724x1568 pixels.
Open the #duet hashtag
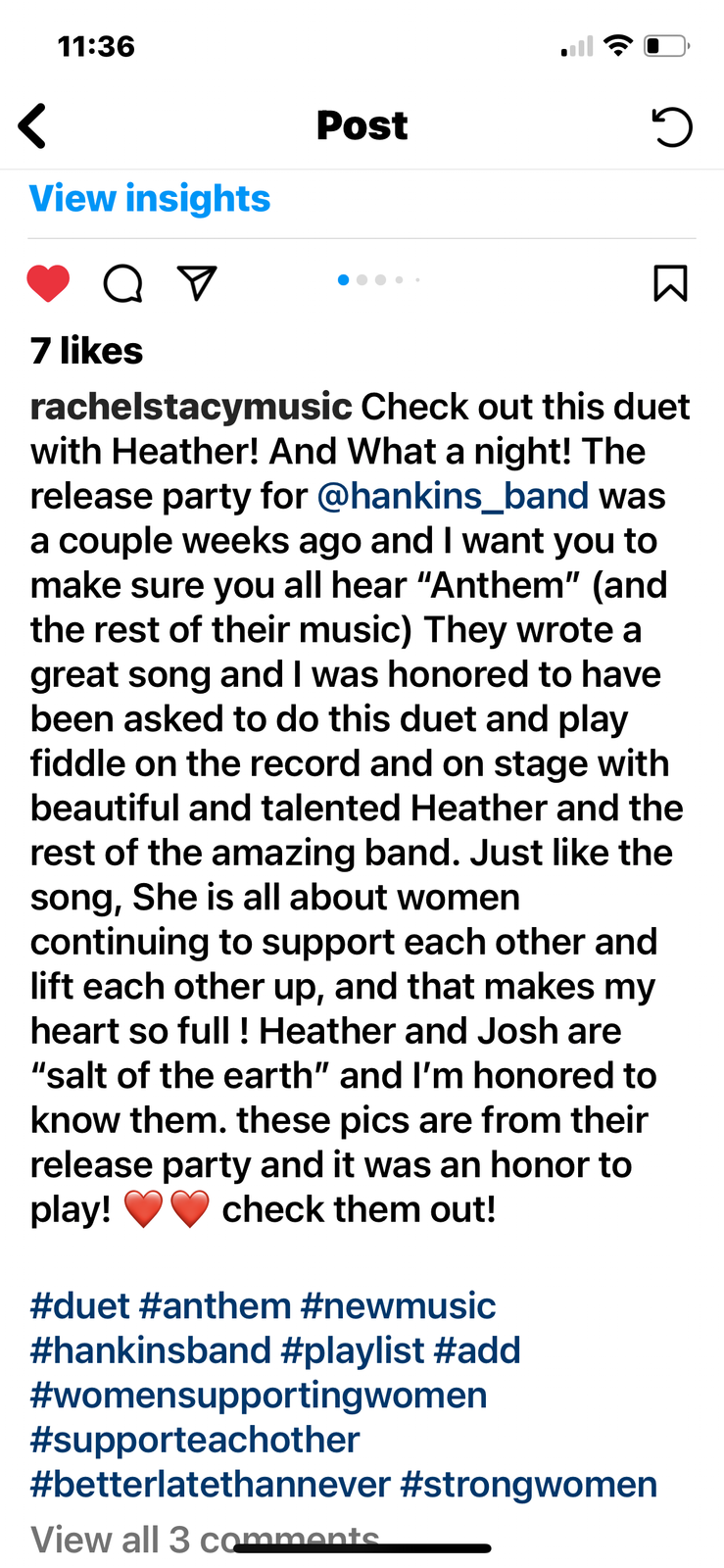pos(80,1306)
